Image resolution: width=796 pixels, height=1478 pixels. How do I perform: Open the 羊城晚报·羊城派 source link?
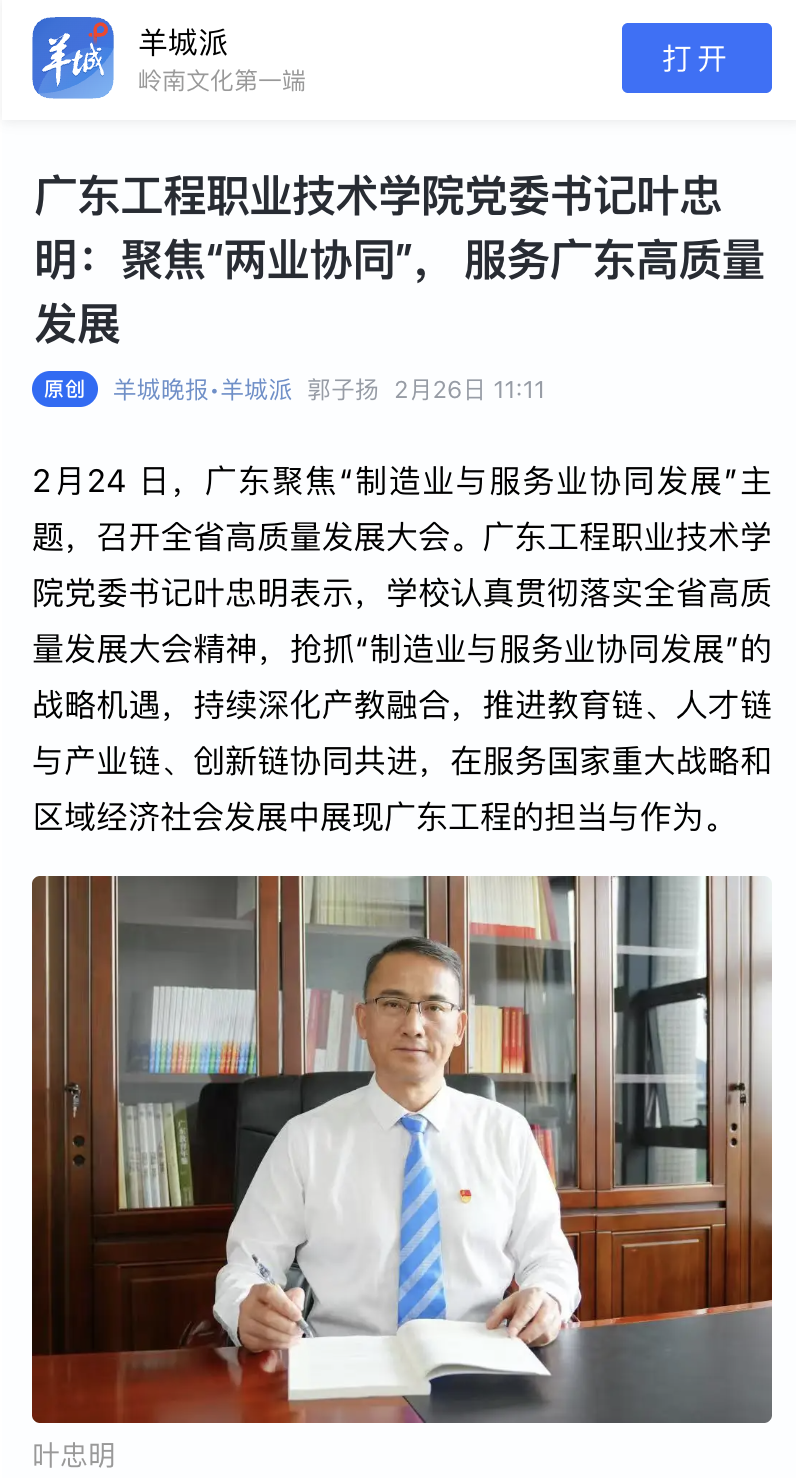click(202, 389)
